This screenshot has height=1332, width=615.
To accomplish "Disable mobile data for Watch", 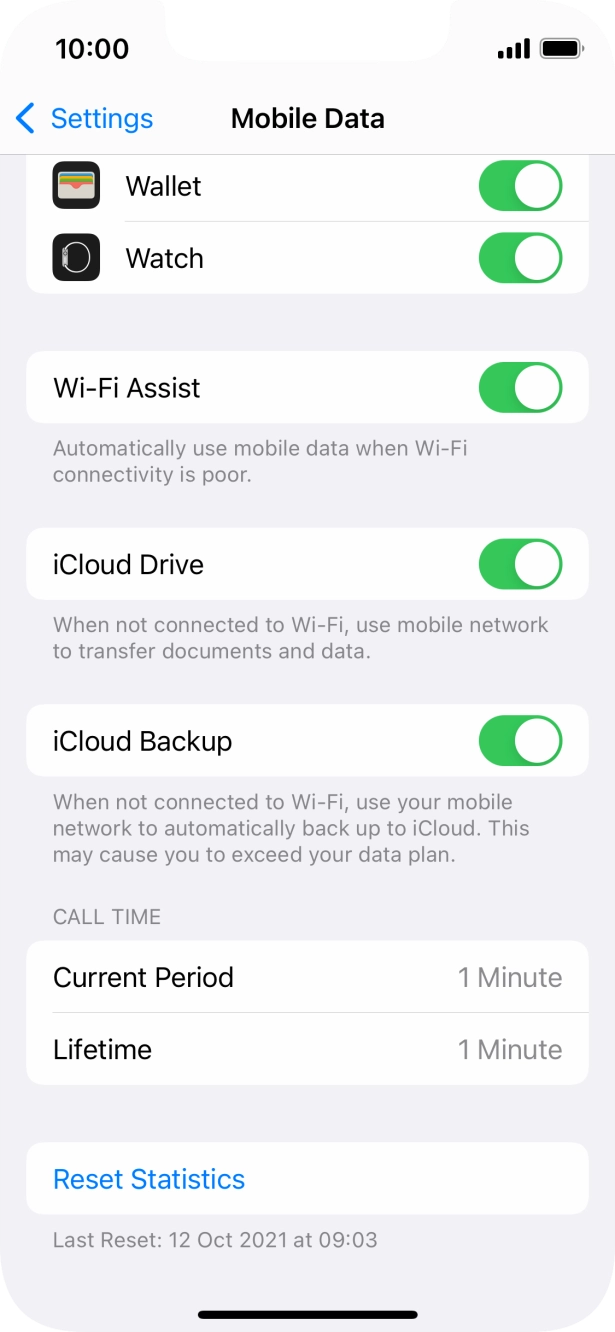I will [520, 259].
